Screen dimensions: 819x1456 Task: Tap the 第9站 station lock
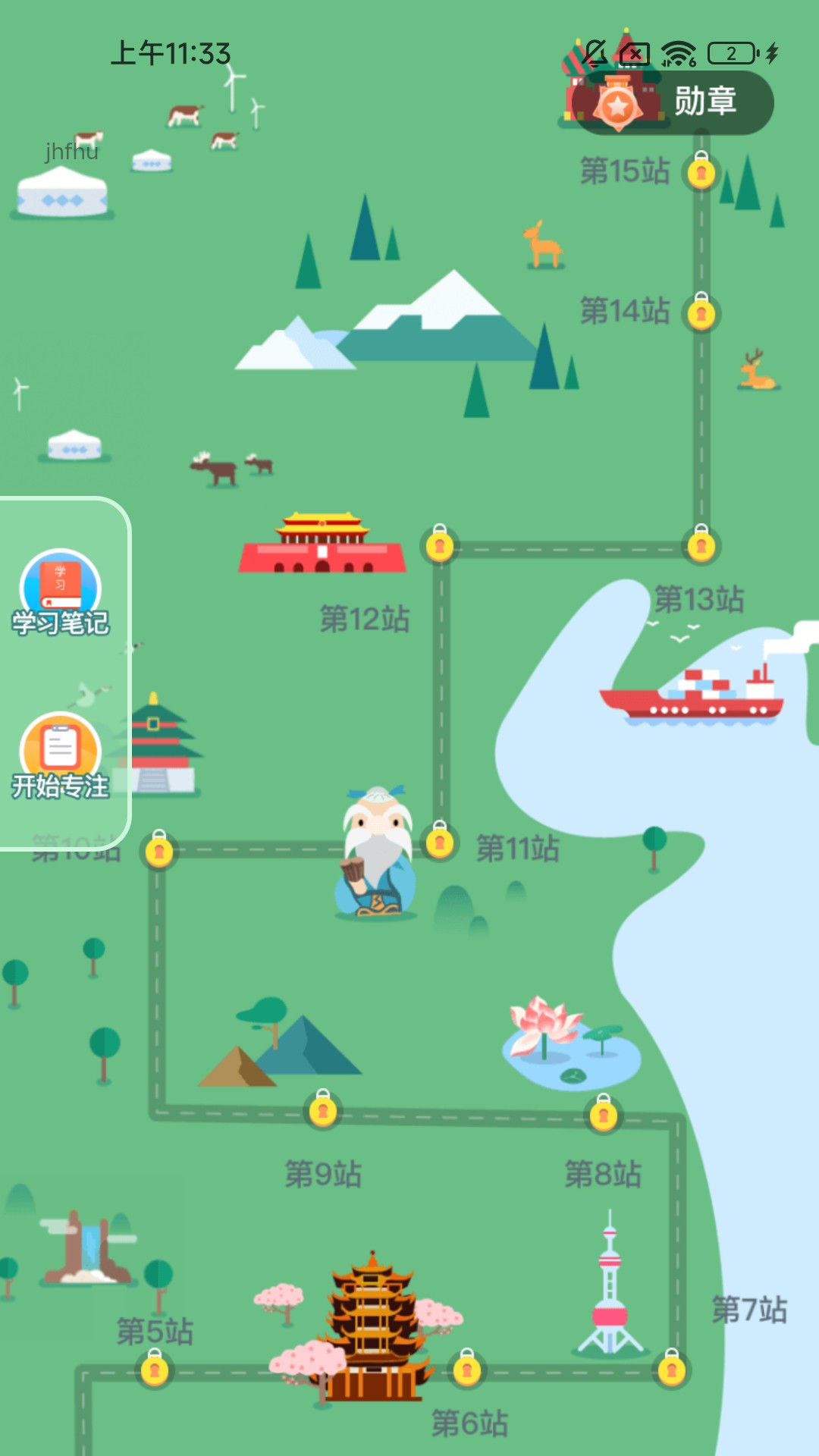click(323, 1109)
